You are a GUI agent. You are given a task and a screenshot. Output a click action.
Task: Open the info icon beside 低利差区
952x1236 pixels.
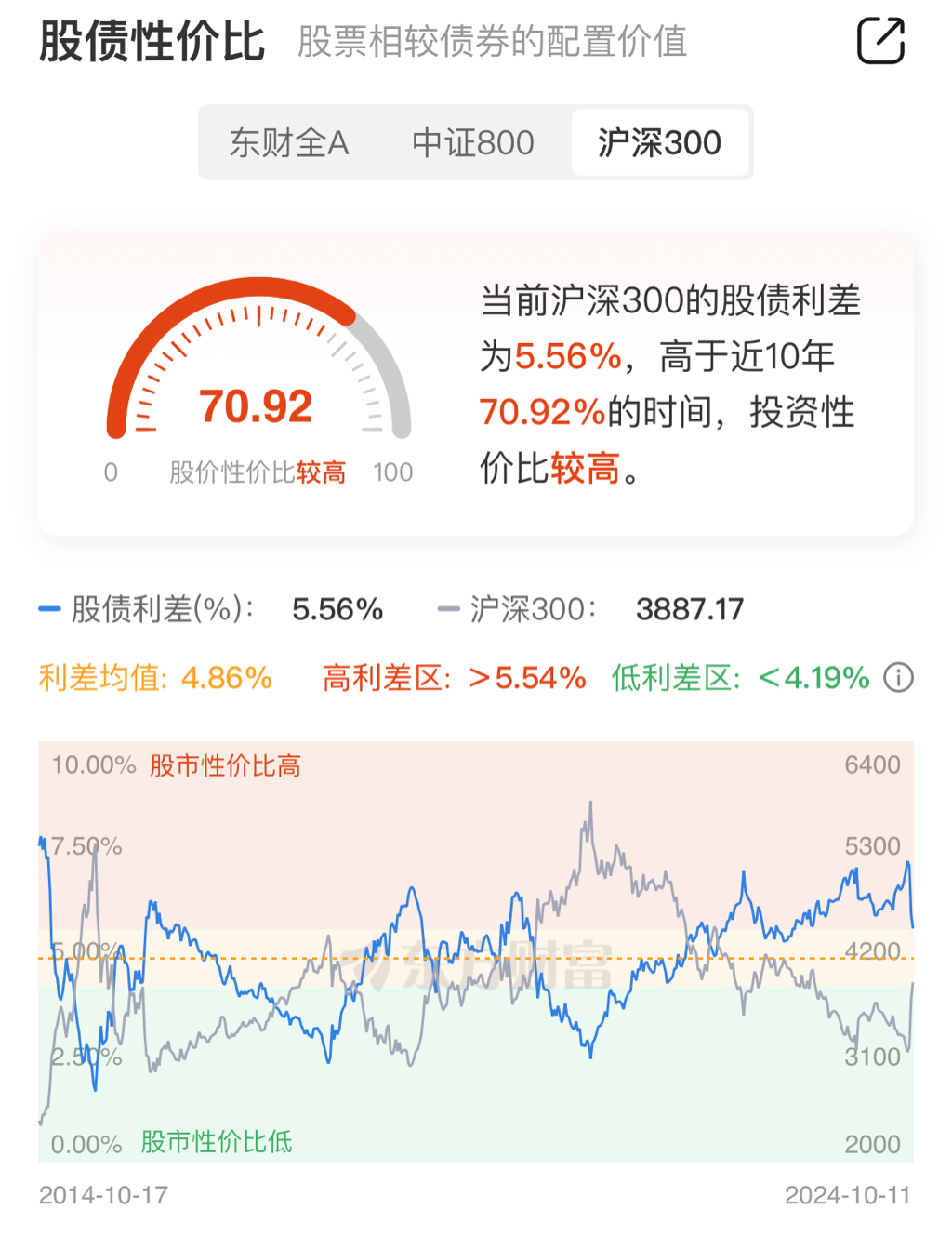point(898,678)
